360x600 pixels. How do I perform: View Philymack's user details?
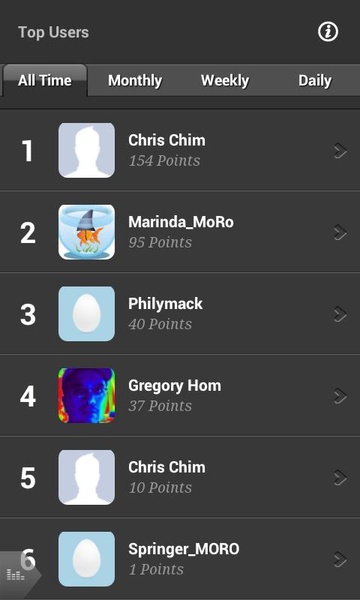(180, 314)
